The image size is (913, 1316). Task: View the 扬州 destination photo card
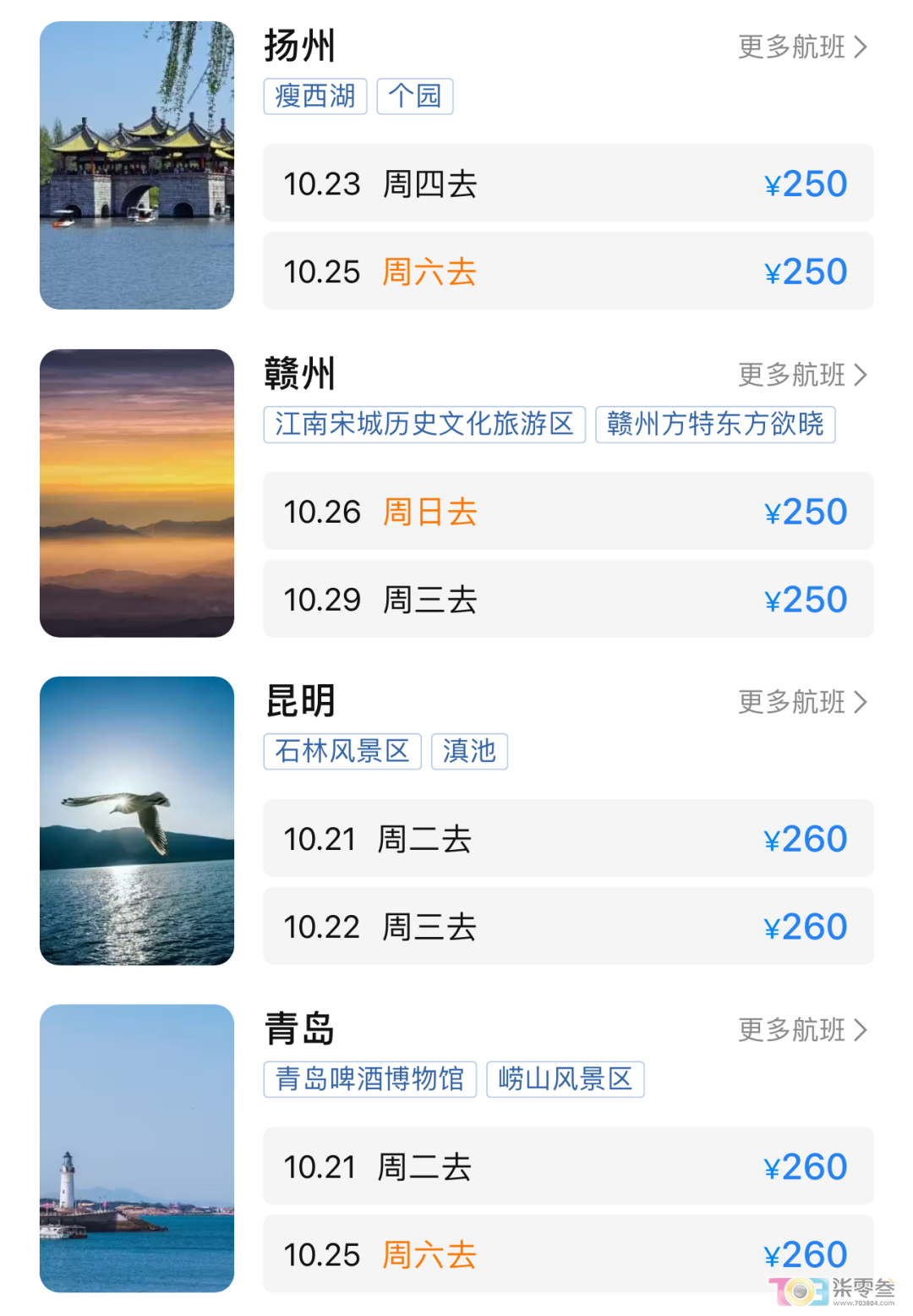137,166
